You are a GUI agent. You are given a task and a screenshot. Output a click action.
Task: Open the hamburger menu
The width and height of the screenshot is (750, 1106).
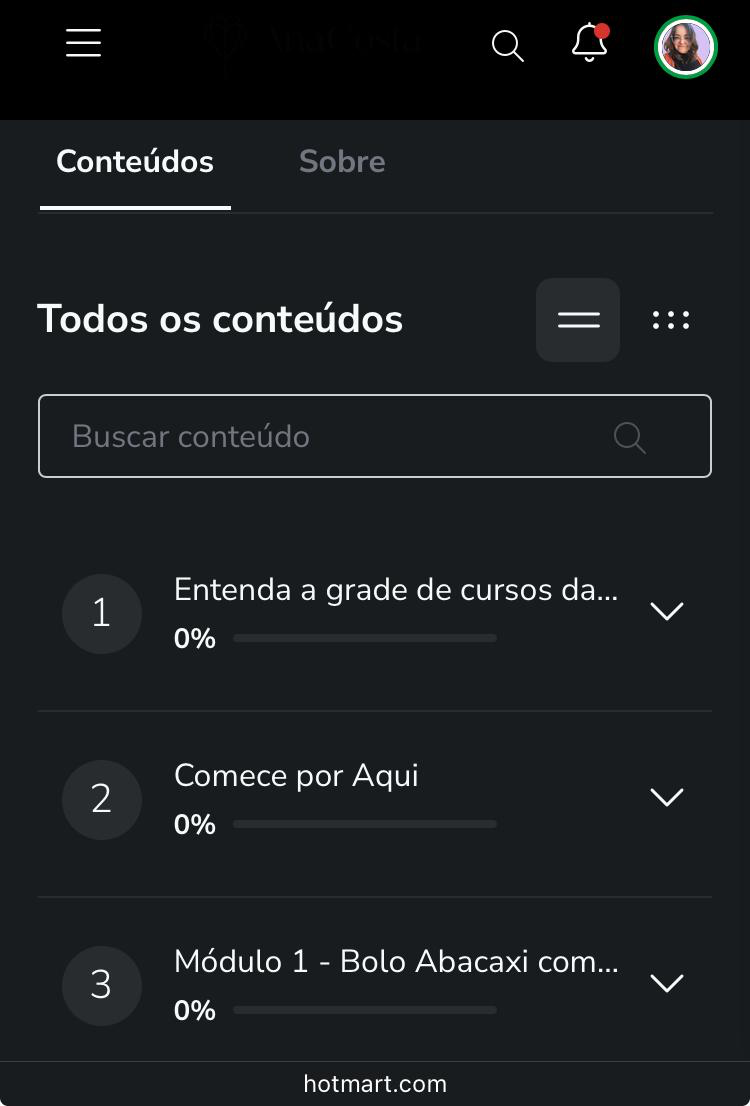pos(83,43)
